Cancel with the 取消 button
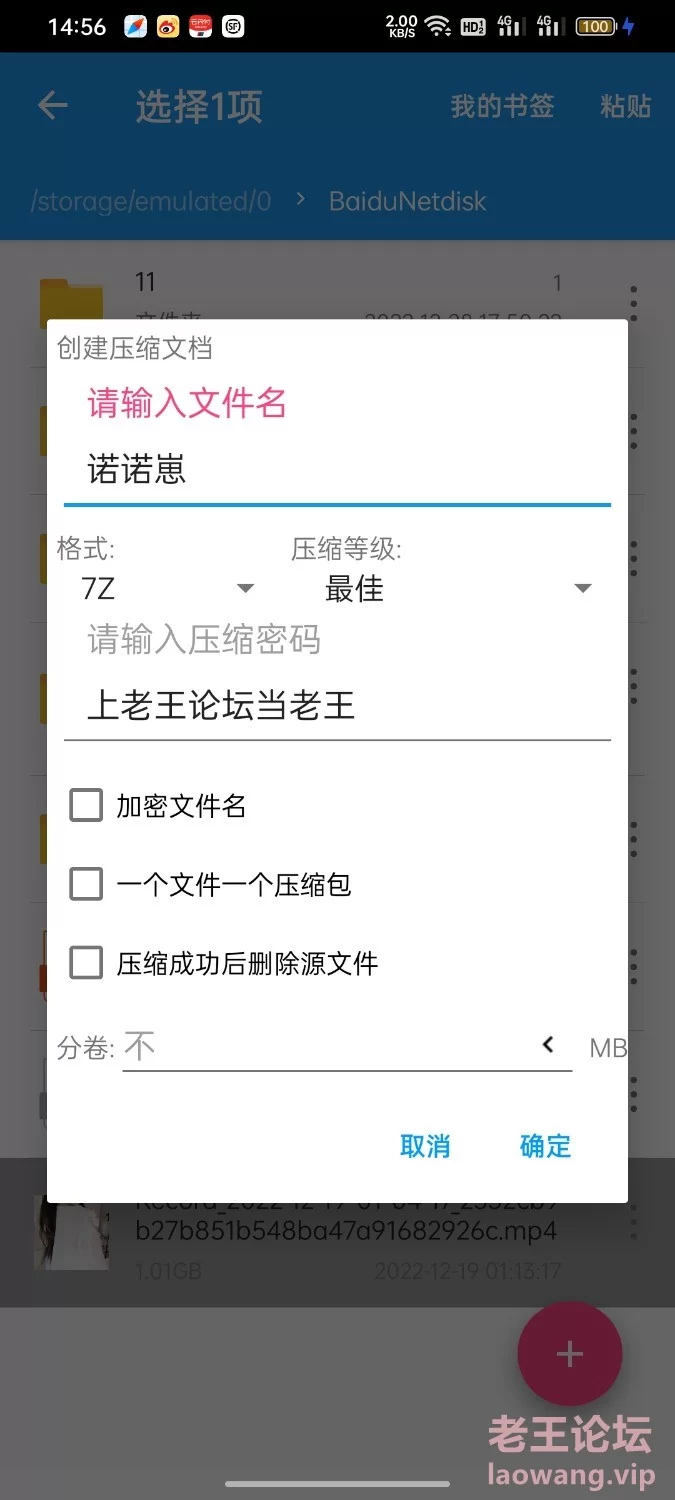The width and height of the screenshot is (675, 1500). click(x=425, y=1146)
